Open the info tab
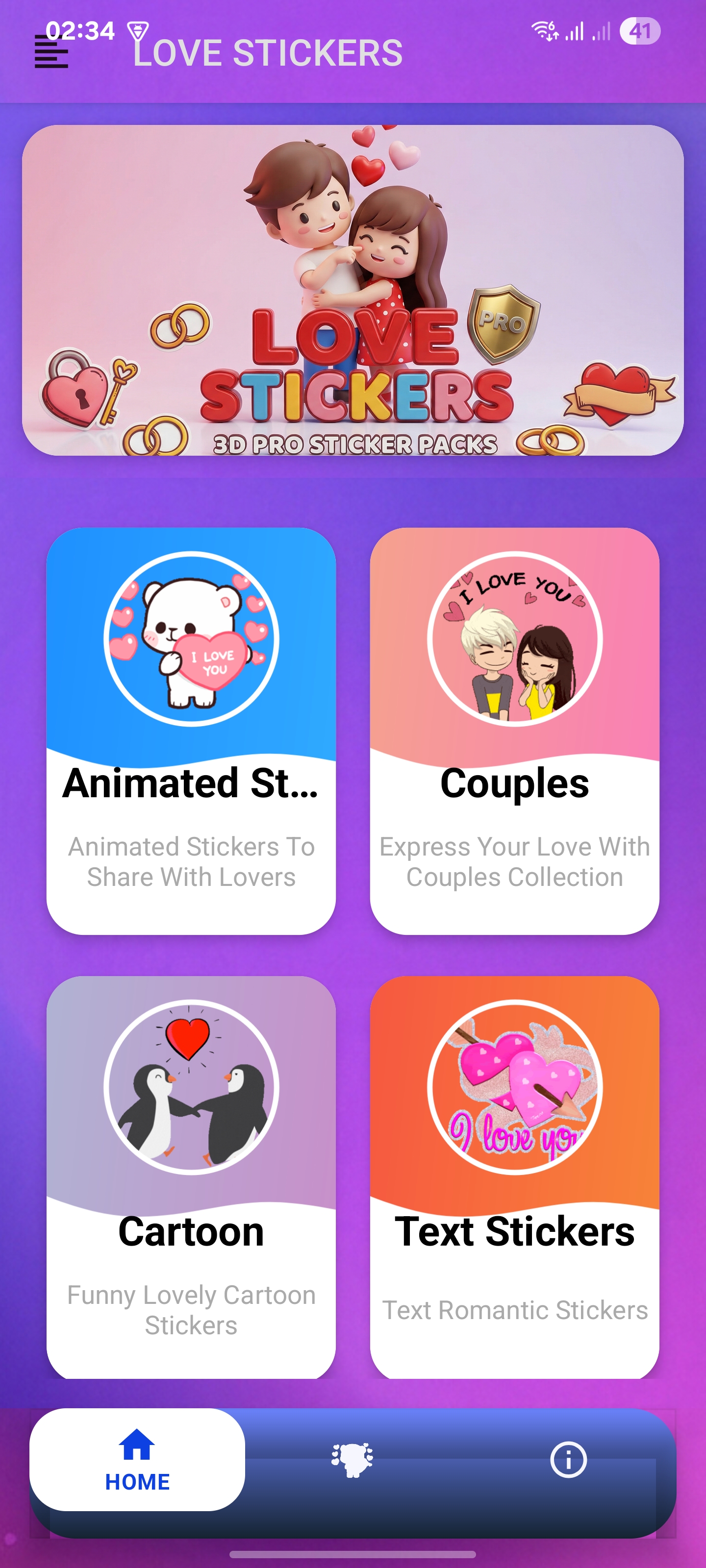This screenshot has height=1568, width=706. point(568,1459)
